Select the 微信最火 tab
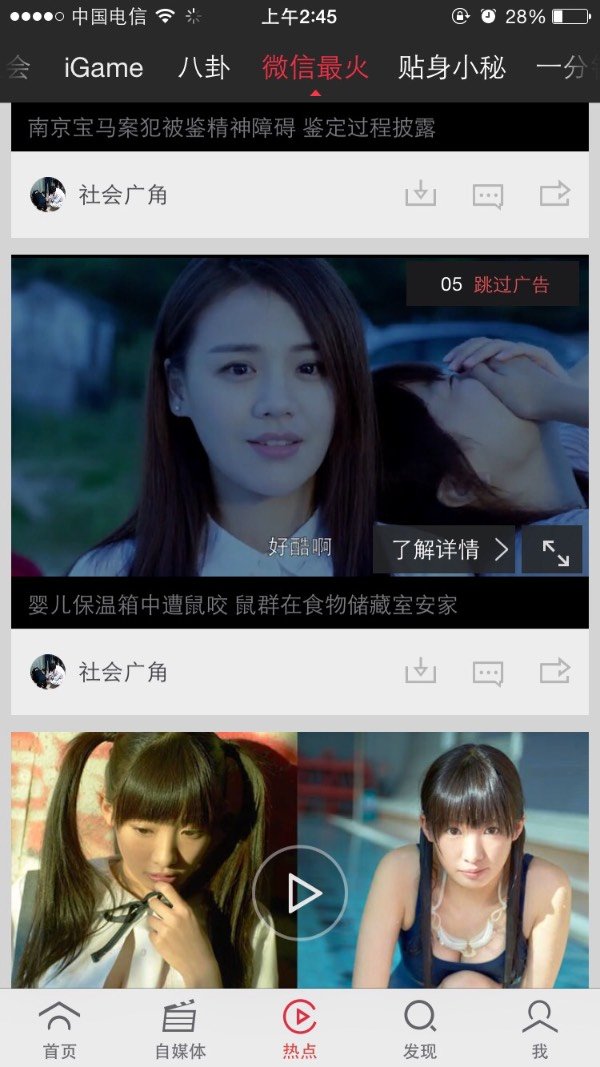This screenshot has width=600, height=1067. click(x=315, y=68)
